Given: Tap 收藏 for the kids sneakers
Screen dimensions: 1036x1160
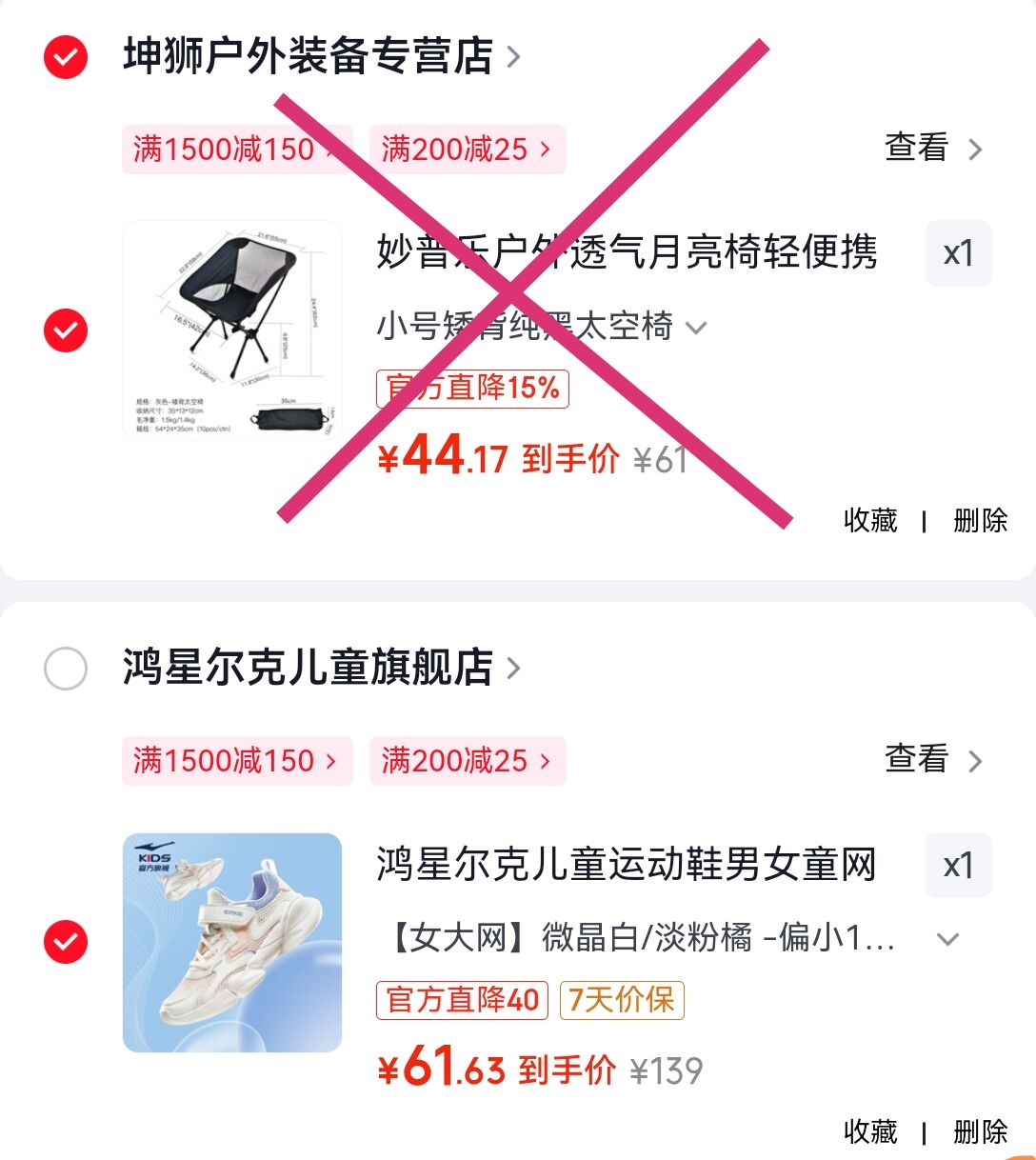Looking at the screenshot, I should pos(870,1131).
